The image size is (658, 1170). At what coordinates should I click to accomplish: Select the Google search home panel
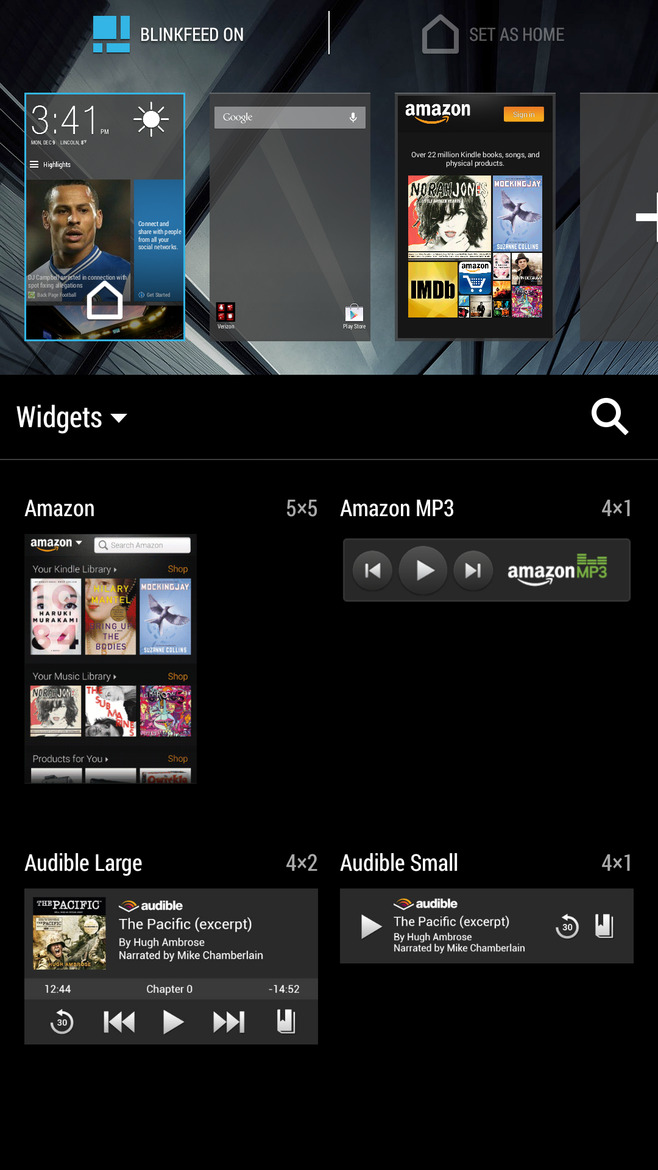tap(290, 217)
